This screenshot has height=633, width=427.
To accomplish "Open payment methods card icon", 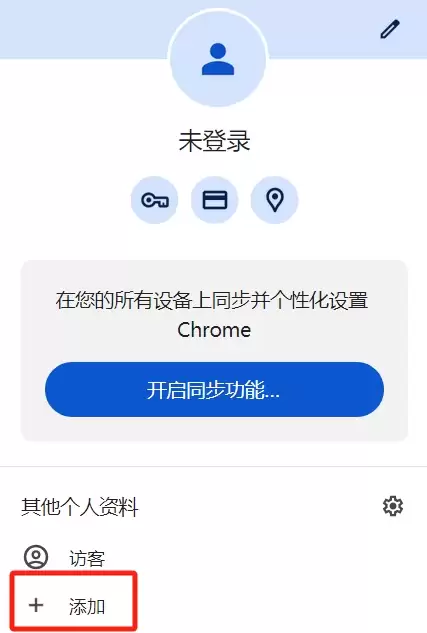I will [214, 200].
